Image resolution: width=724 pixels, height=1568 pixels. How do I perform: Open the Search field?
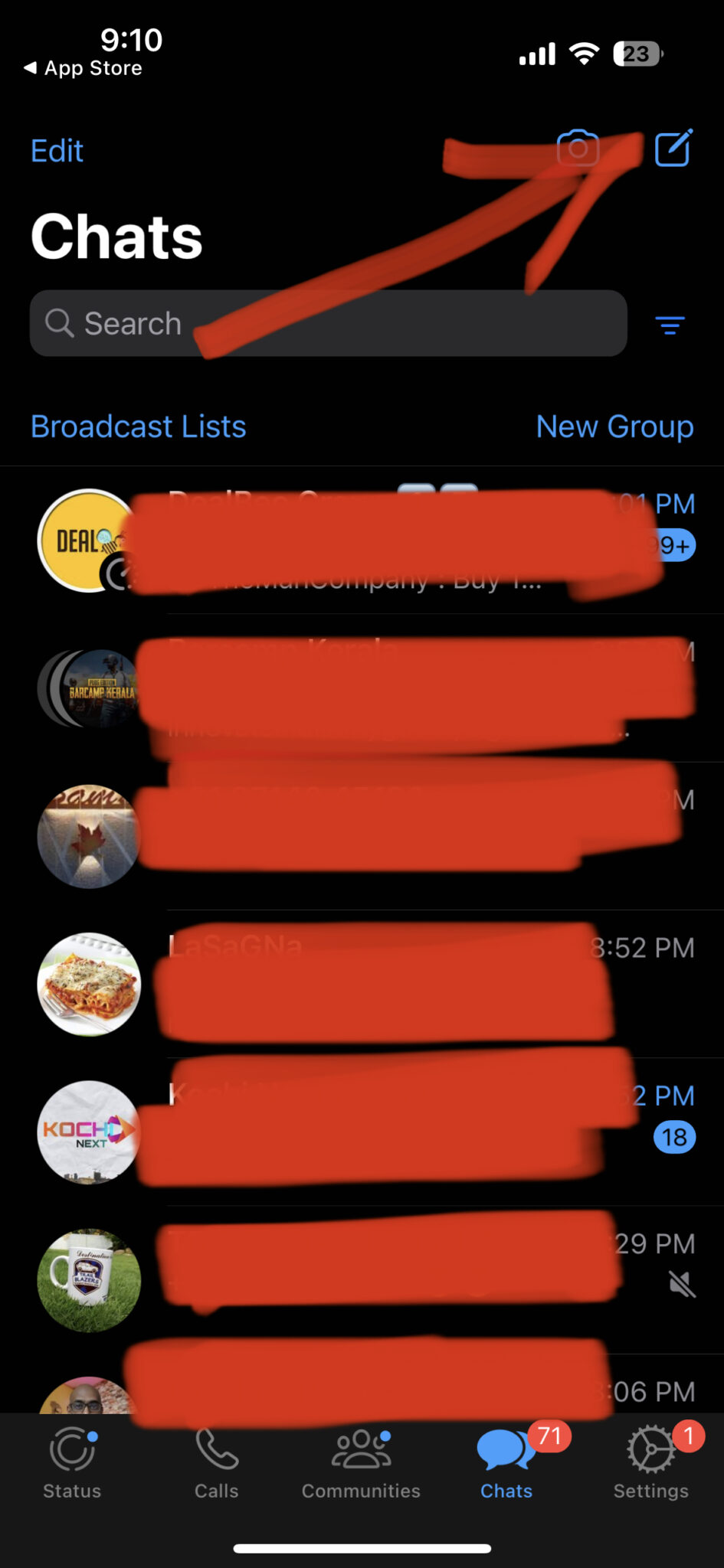tap(328, 323)
